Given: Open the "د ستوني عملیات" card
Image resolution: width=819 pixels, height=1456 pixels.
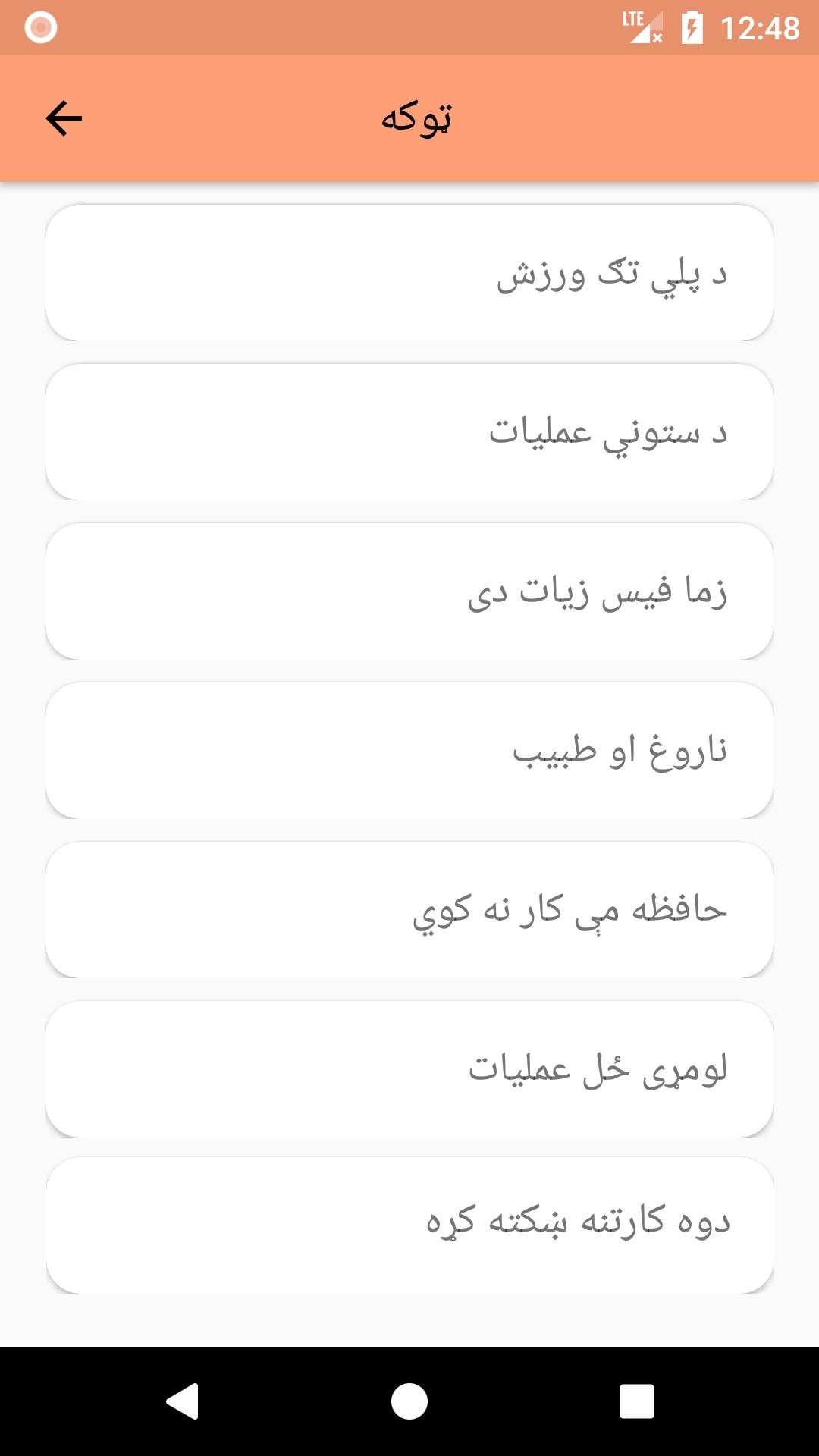Looking at the screenshot, I should point(409,434).
